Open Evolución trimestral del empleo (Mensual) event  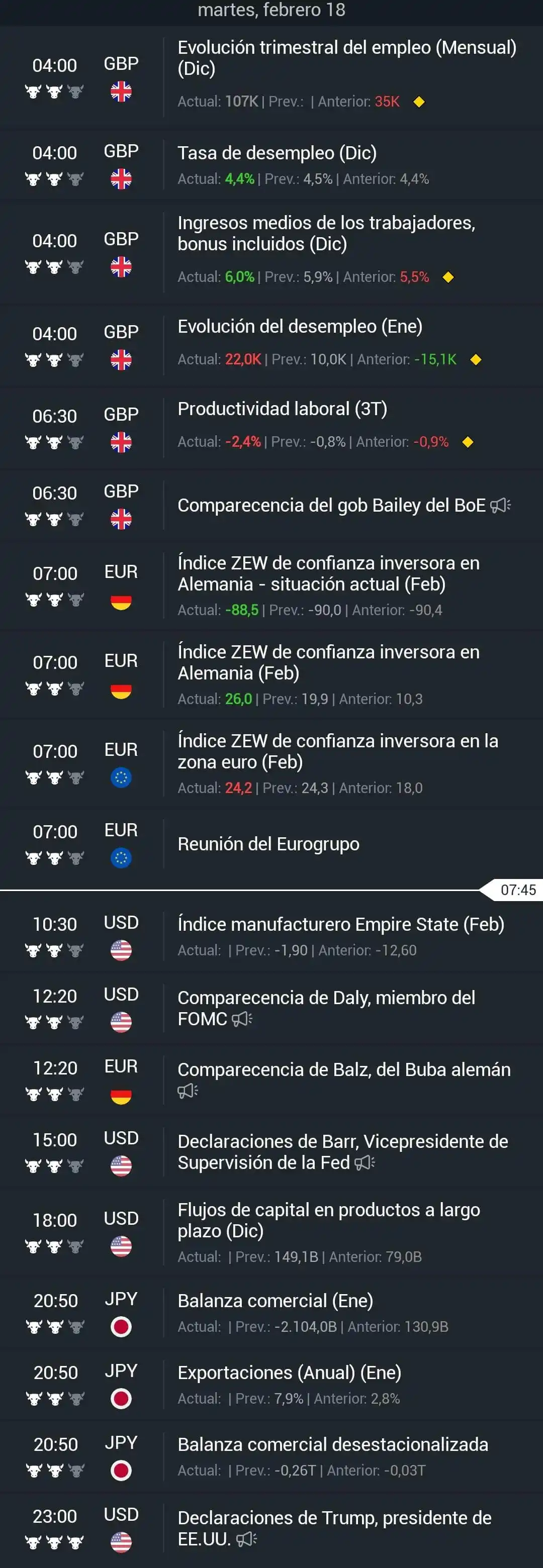pos(346,58)
